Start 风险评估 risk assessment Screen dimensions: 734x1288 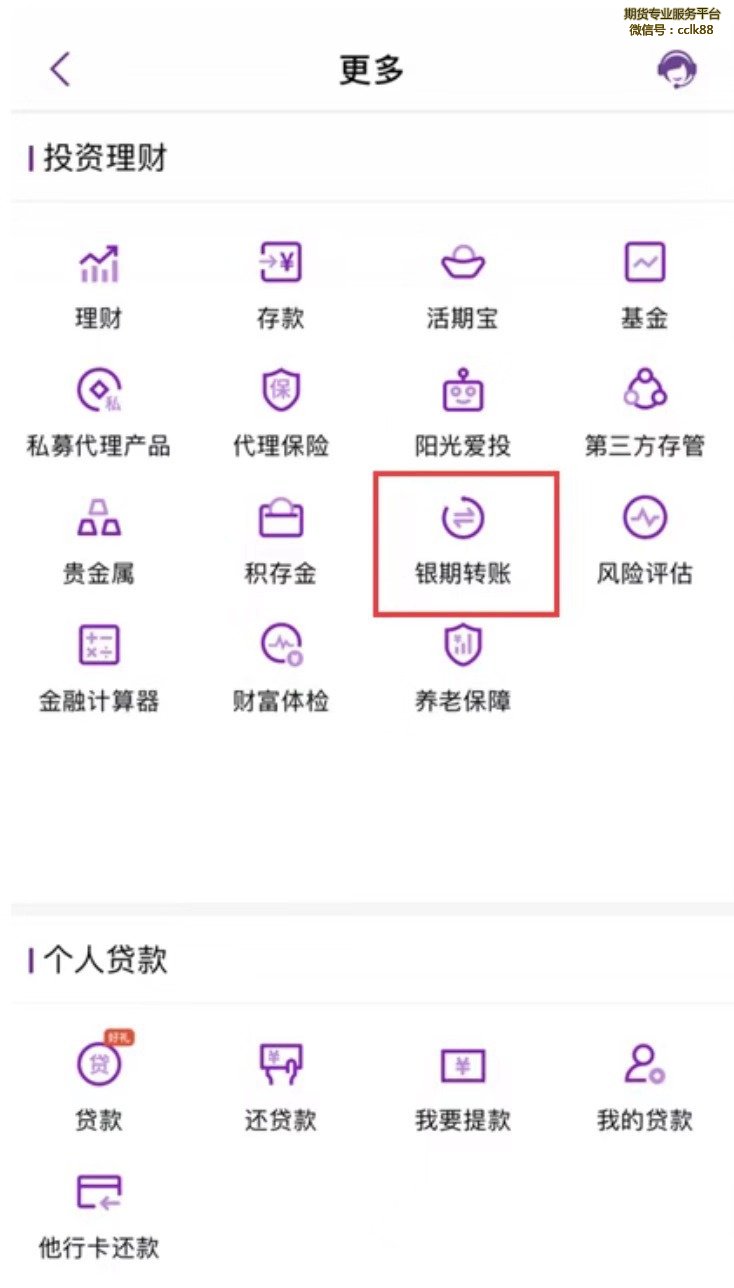(644, 540)
